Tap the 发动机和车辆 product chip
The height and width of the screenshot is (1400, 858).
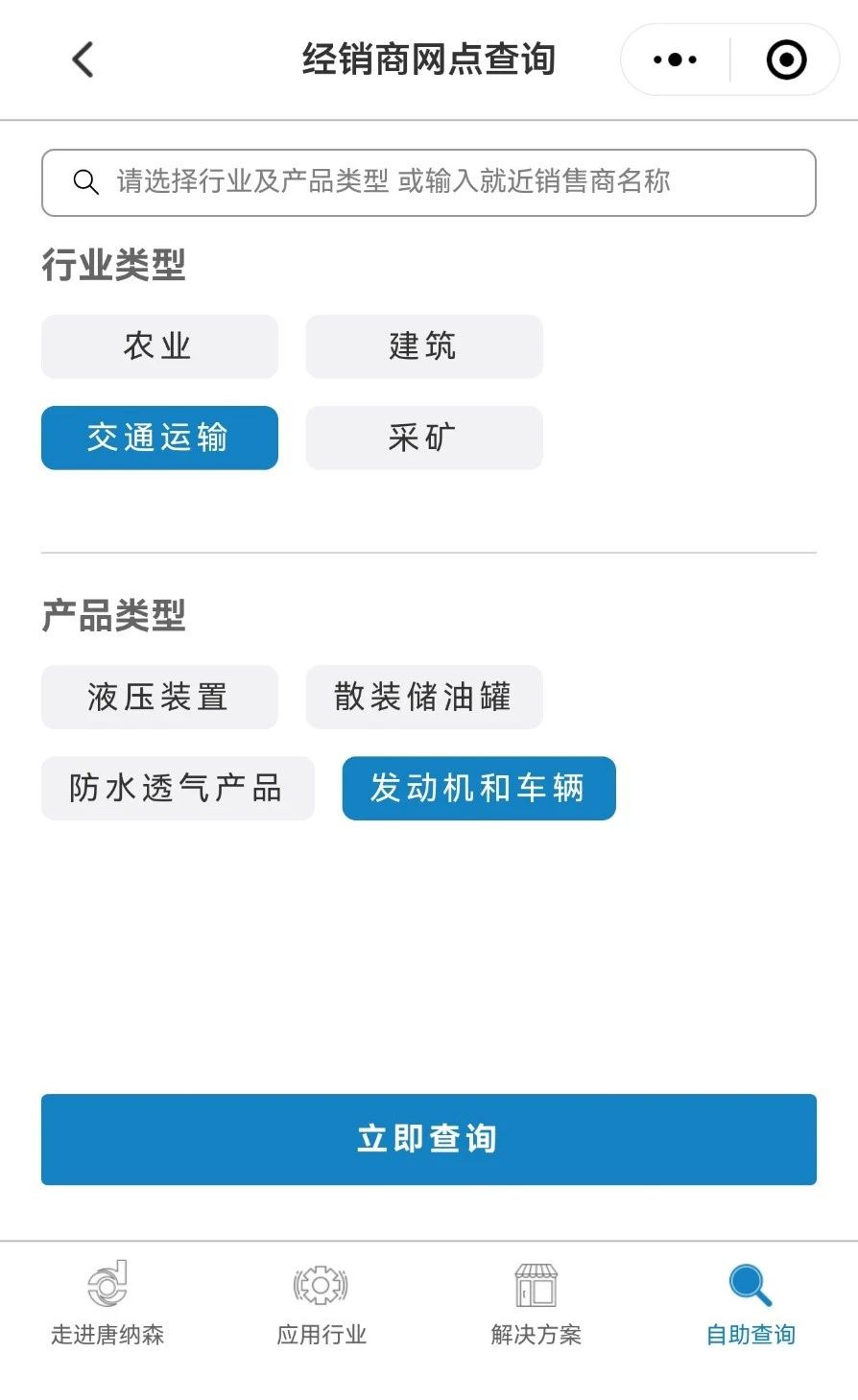[478, 788]
